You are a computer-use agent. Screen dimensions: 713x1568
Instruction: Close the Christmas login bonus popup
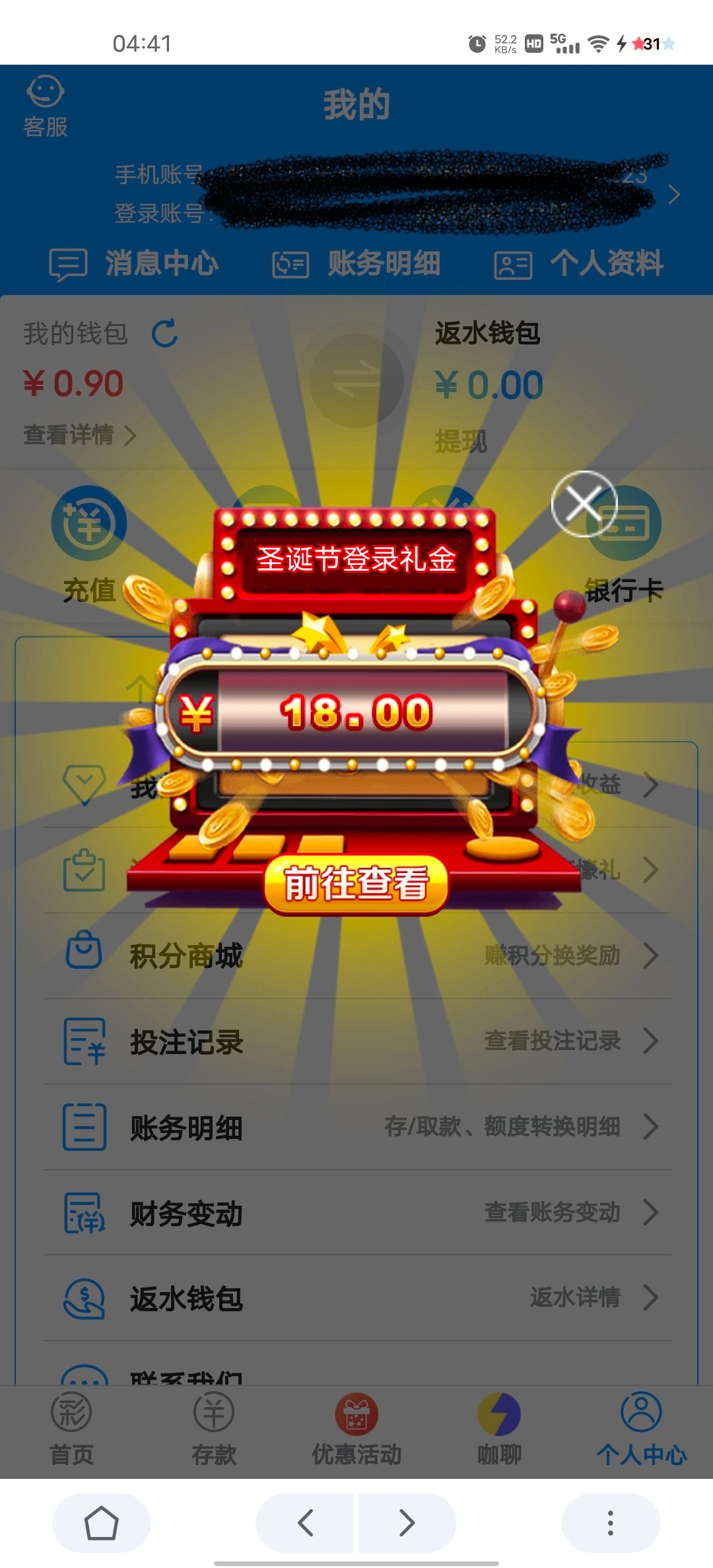[x=584, y=504]
